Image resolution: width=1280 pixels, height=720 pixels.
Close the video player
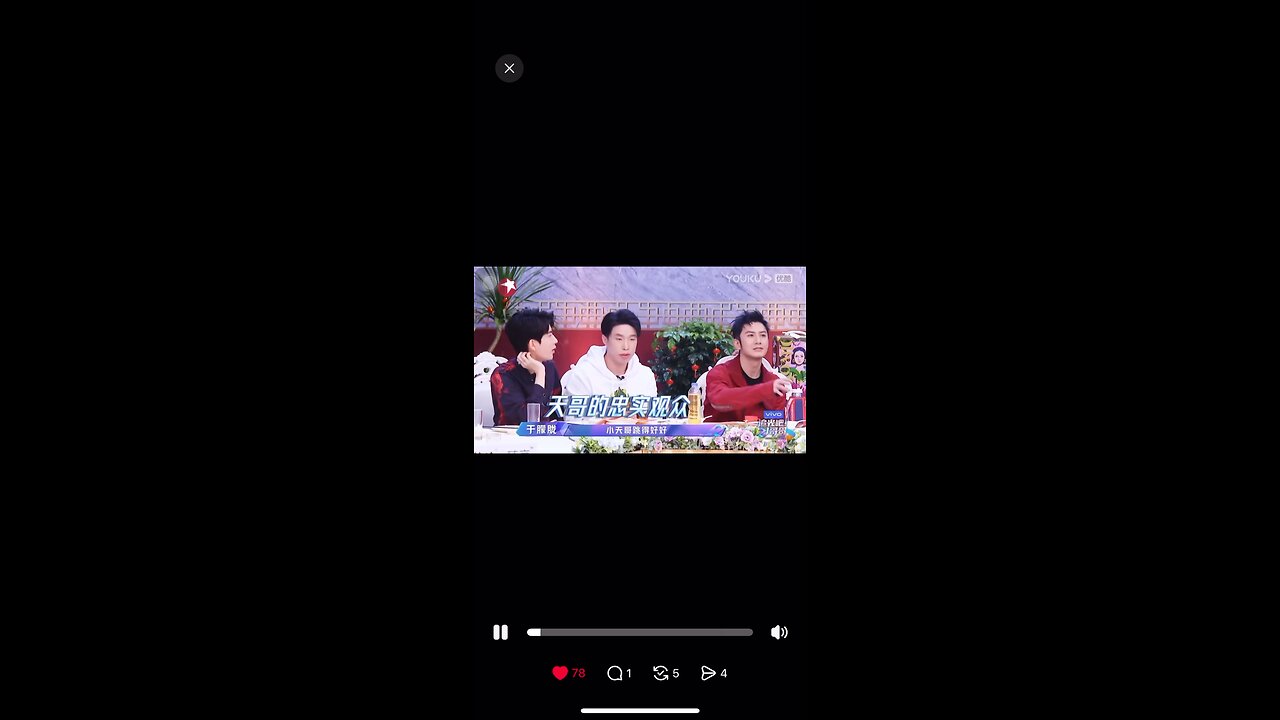pos(509,68)
